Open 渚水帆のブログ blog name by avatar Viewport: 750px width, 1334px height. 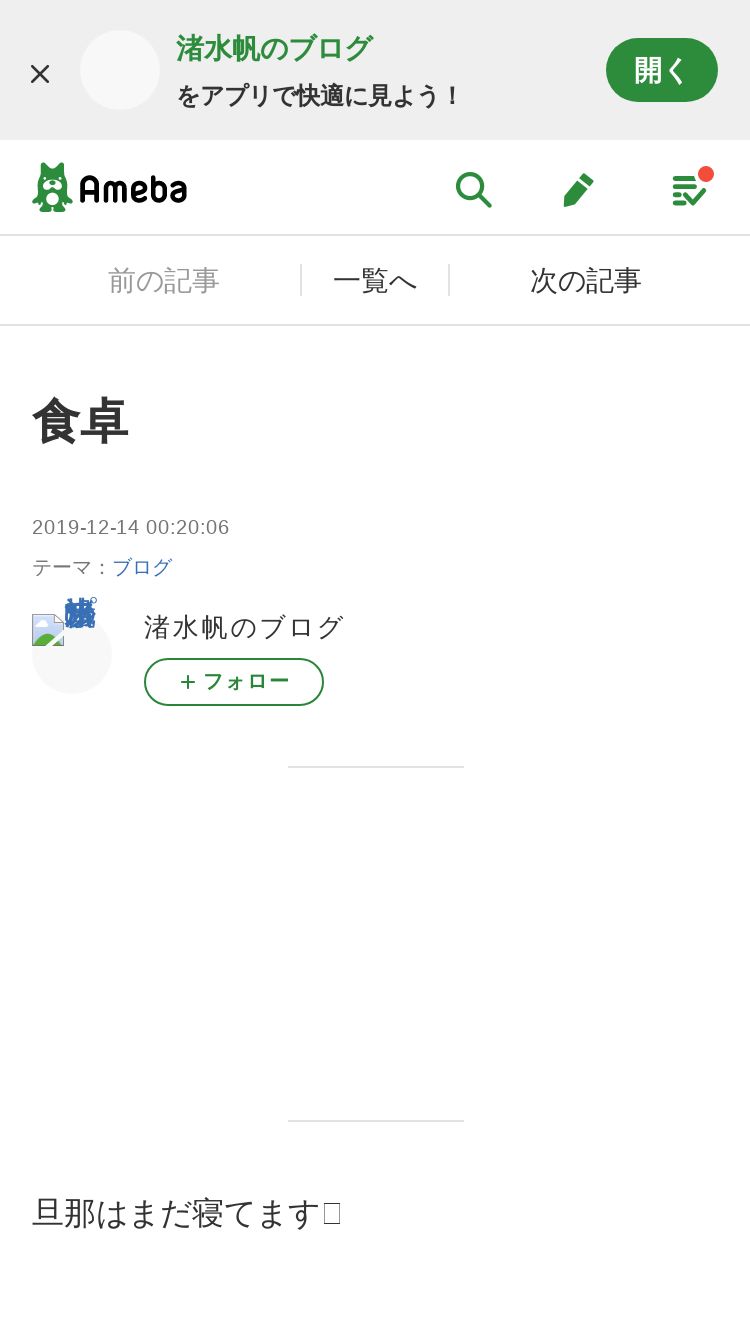pyautogui.click(x=244, y=628)
